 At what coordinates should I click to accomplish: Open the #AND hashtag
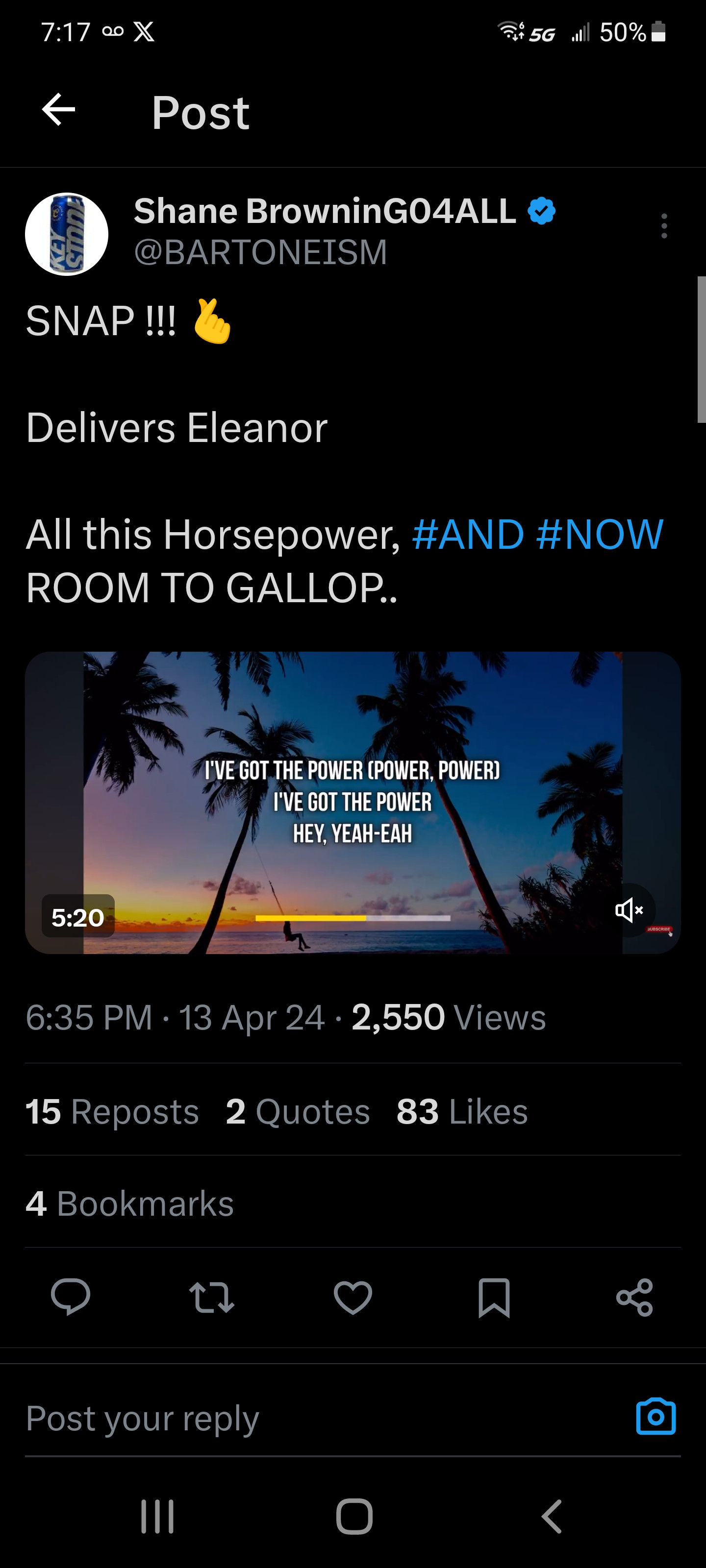(x=468, y=535)
